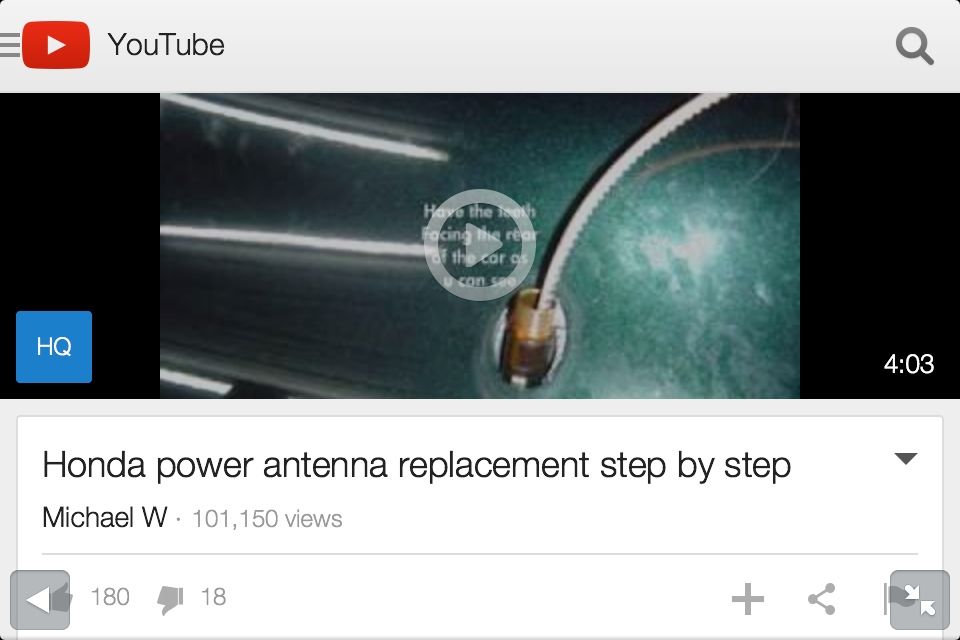
Task: Play the Honda antenna video
Action: click(480, 245)
